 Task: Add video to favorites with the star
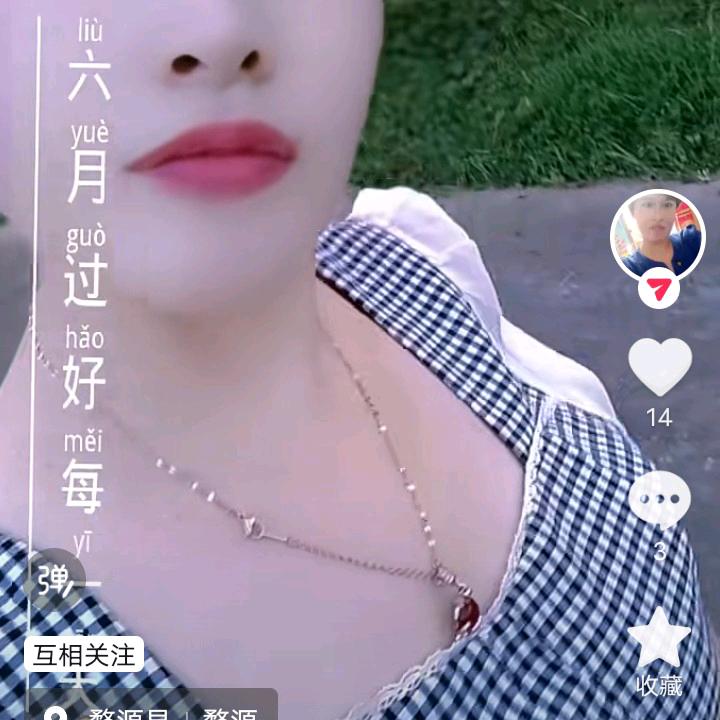point(659,638)
